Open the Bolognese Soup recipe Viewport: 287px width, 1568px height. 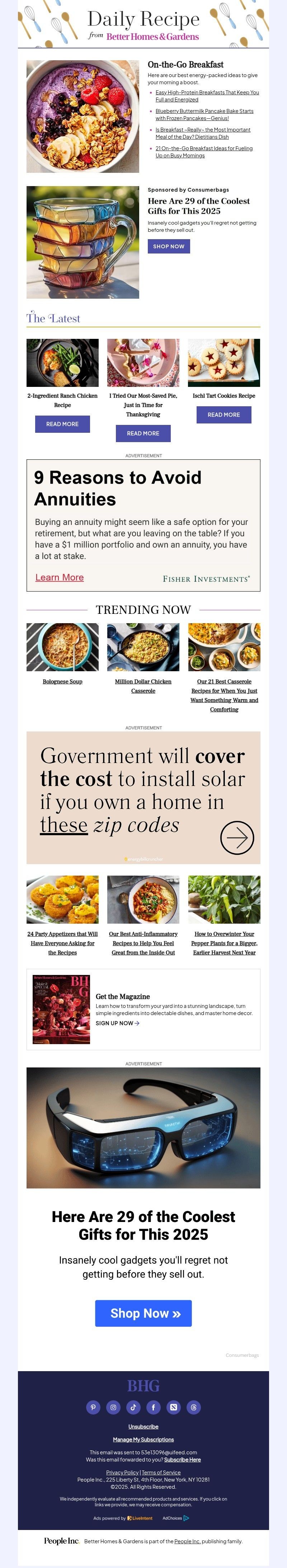click(x=62, y=681)
